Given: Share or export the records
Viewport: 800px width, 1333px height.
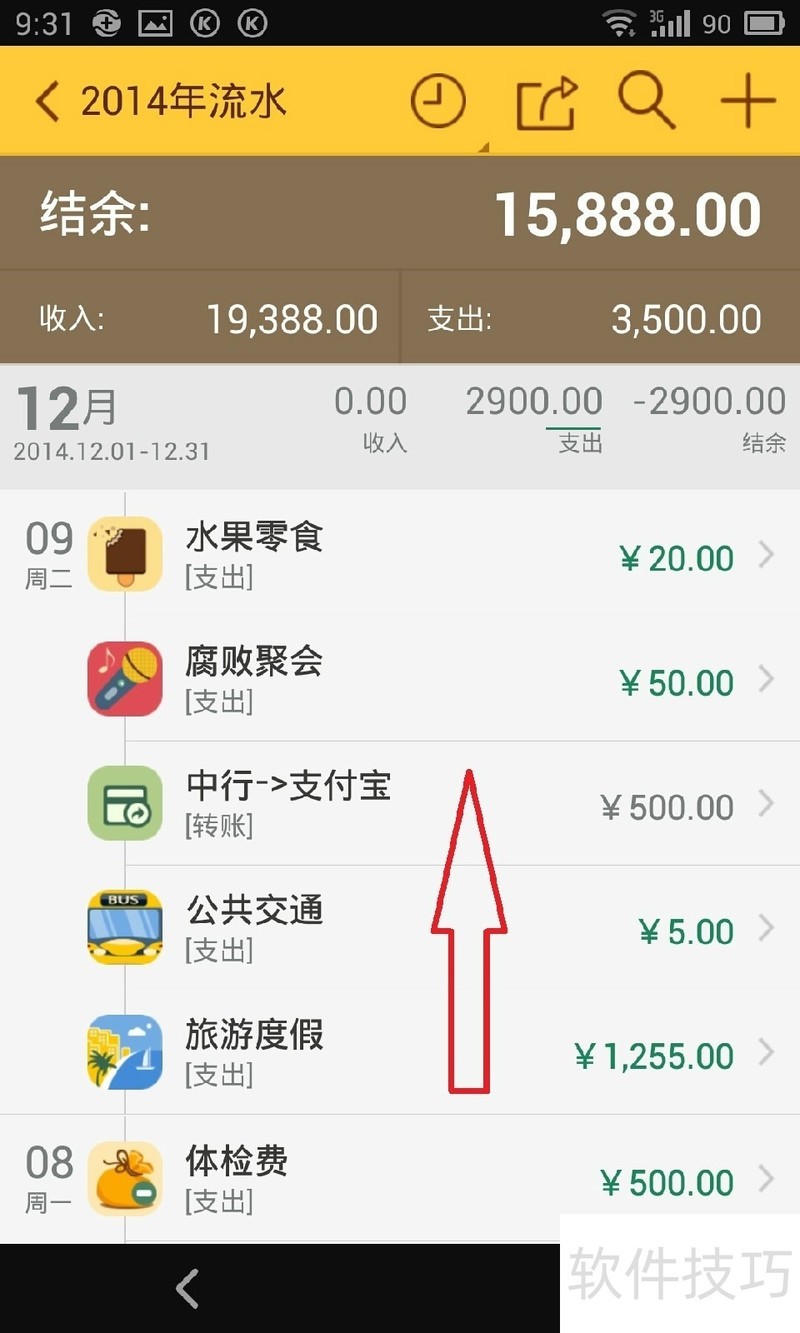Looking at the screenshot, I should click(x=546, y=102).
